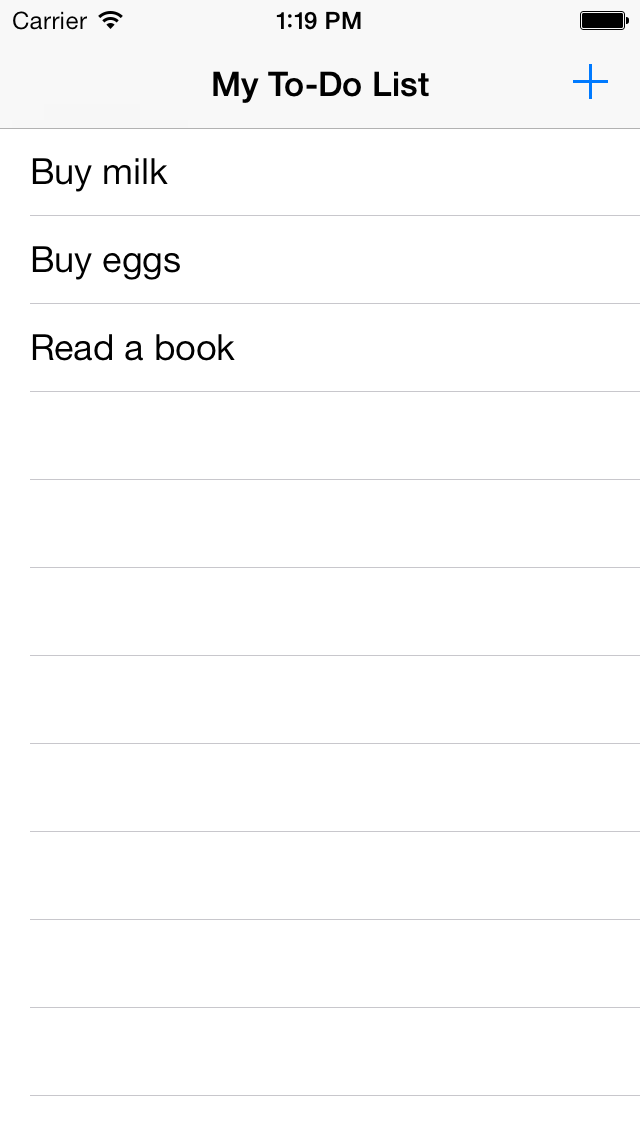The height and width of the screenshot is (1136, 640).
Task: Mark the Buy eggs item
Action: [320, 260]
